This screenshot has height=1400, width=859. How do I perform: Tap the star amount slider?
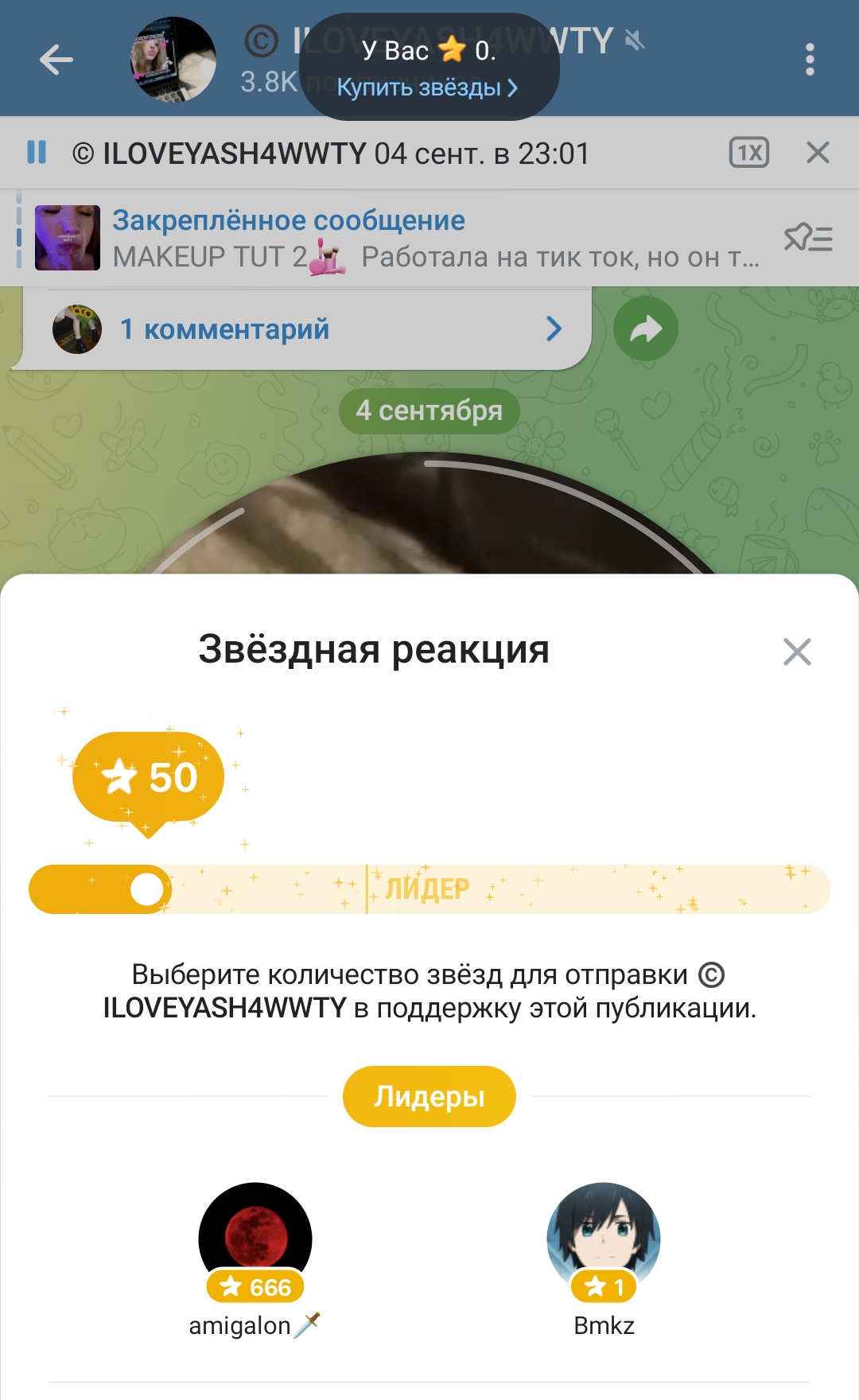pyautogui.click(x=429, y=889)
